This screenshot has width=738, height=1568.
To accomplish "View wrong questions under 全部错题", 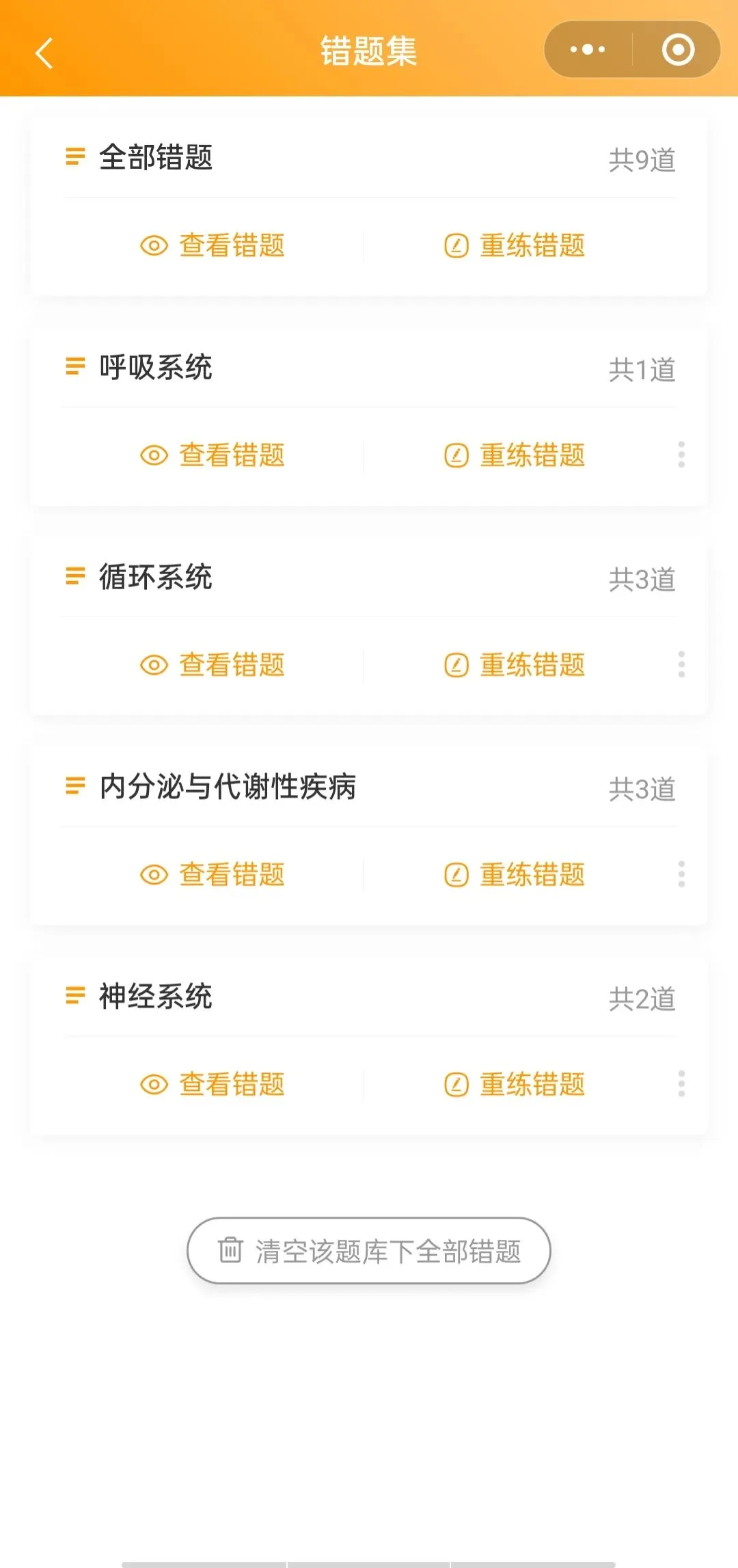I will point(213,245).
